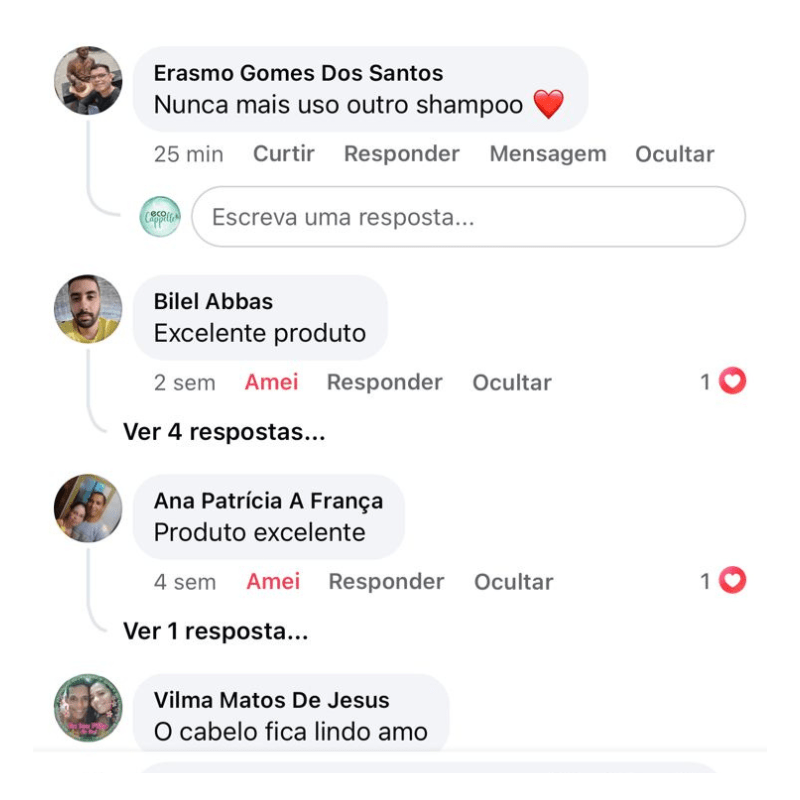
Task: Reply to Erasmo Gomes Dos Santos' comment
Action: point(401,154)
